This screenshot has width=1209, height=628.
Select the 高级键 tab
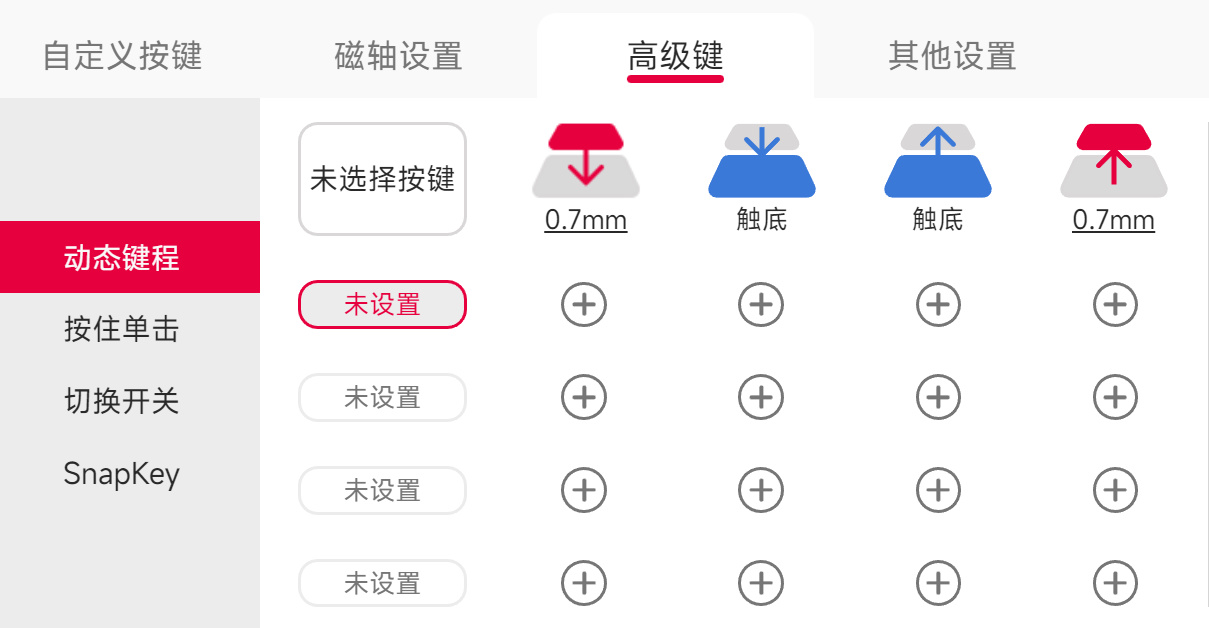pos(675,56)
